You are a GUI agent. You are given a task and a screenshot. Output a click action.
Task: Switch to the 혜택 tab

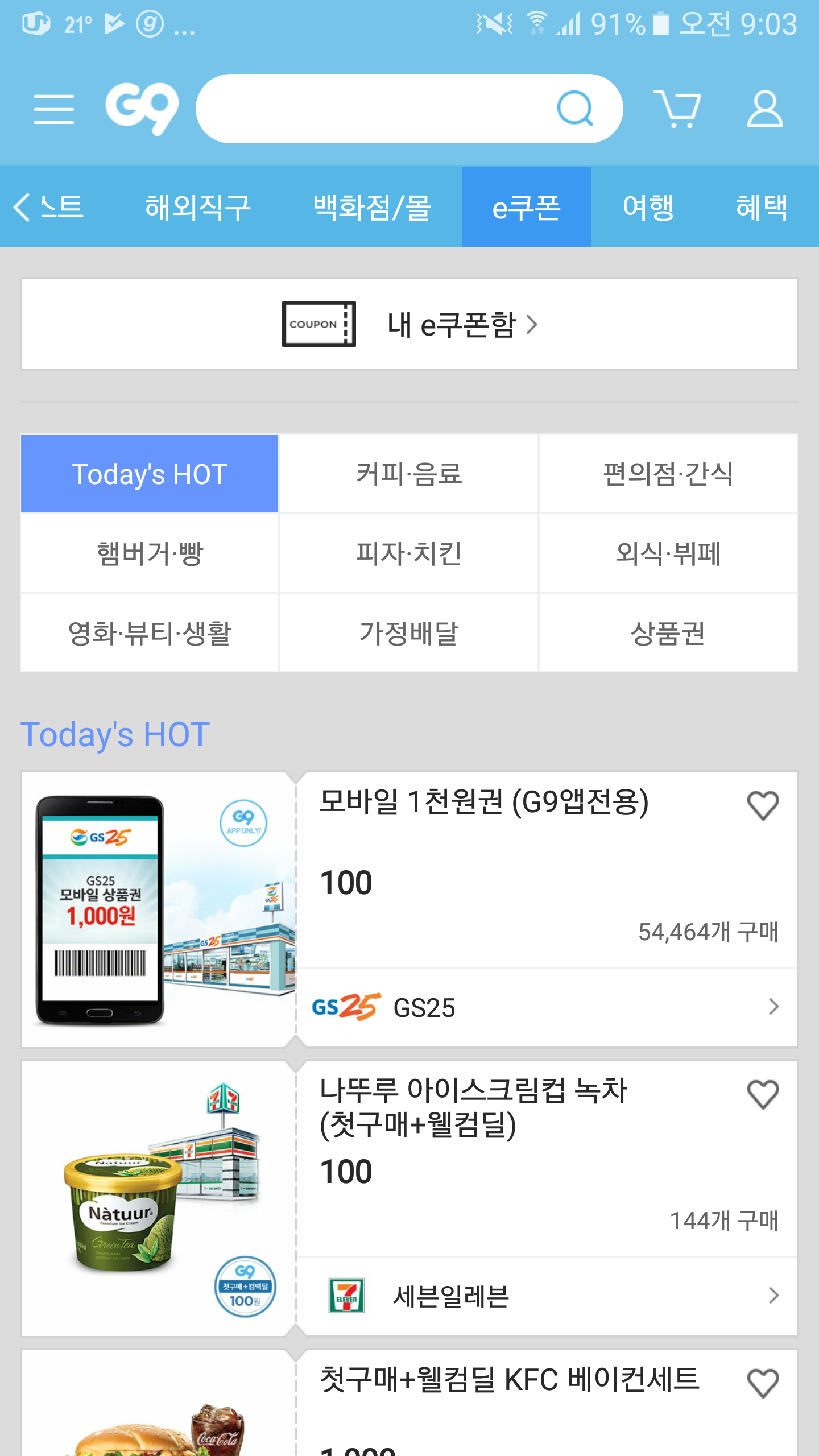(761, 207)
